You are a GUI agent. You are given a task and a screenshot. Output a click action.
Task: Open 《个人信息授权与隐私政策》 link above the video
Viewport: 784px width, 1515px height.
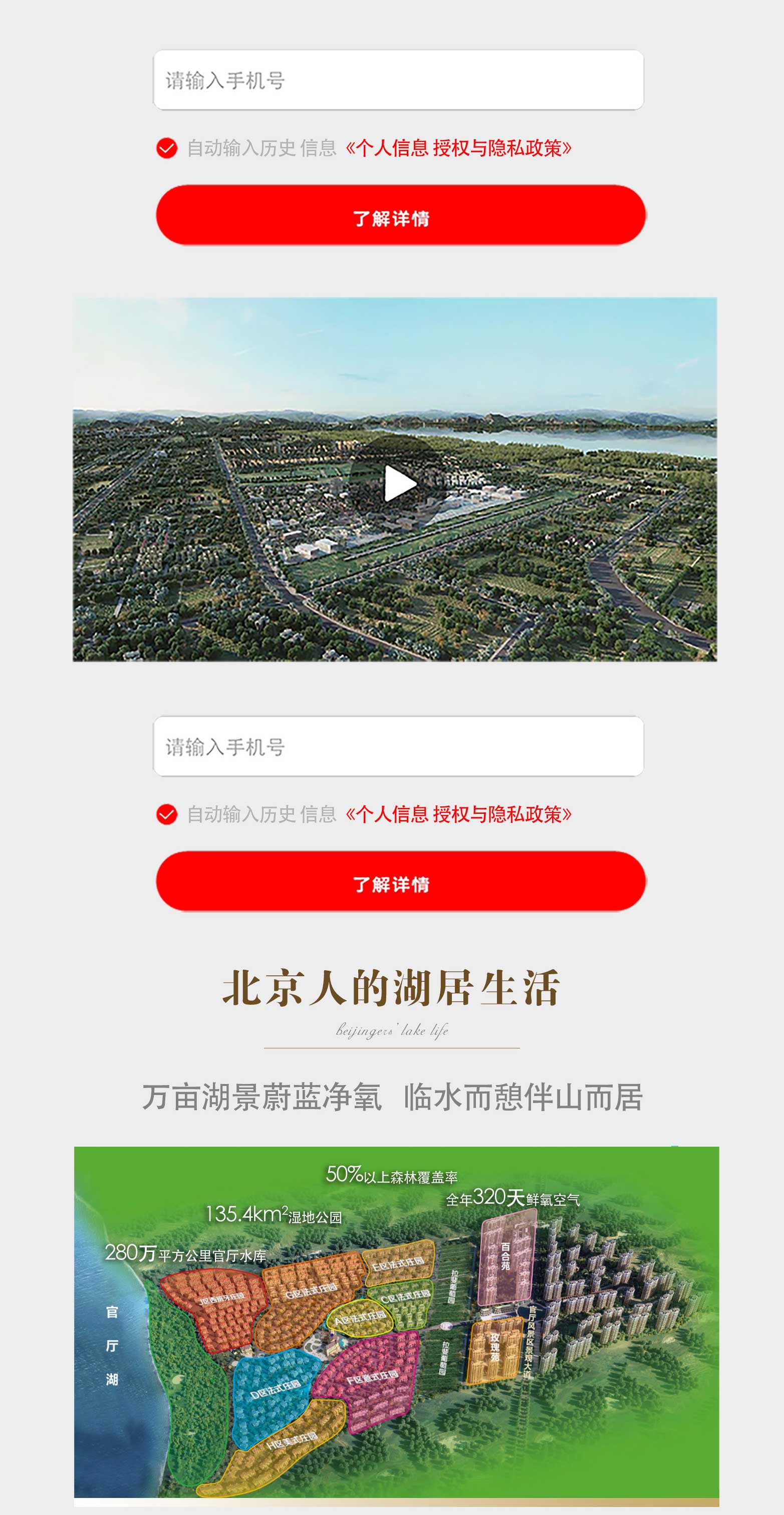coord(458,148)
